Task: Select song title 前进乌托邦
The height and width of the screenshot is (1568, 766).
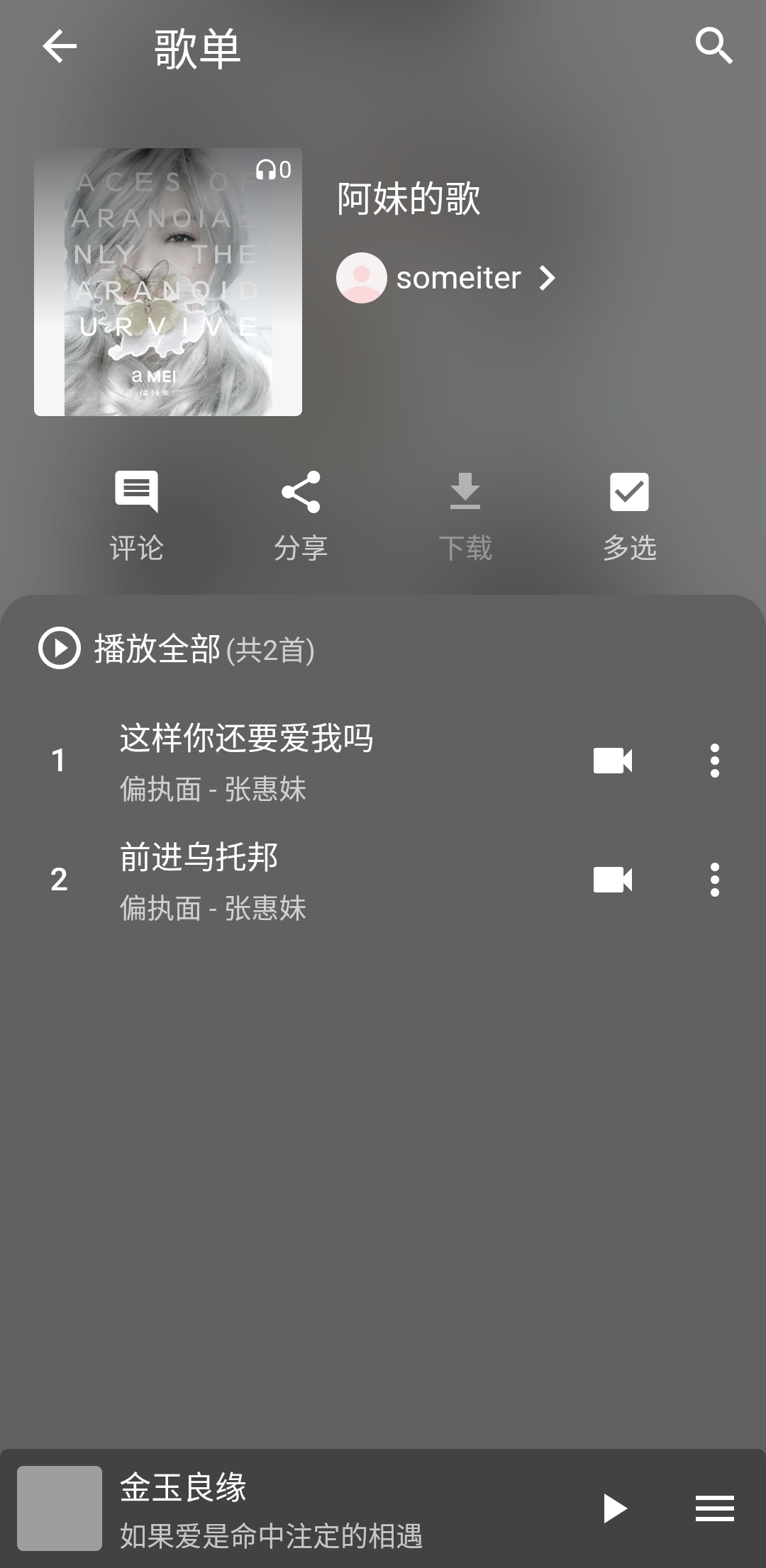Action: point(199,856)
